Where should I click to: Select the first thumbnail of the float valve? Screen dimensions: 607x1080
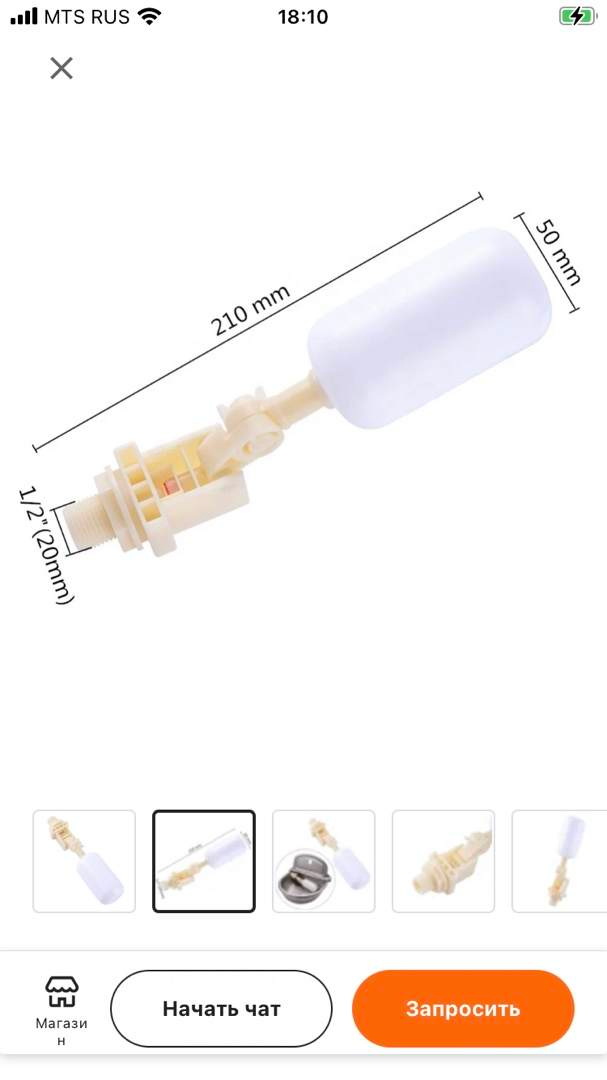[x=84, y=861]
